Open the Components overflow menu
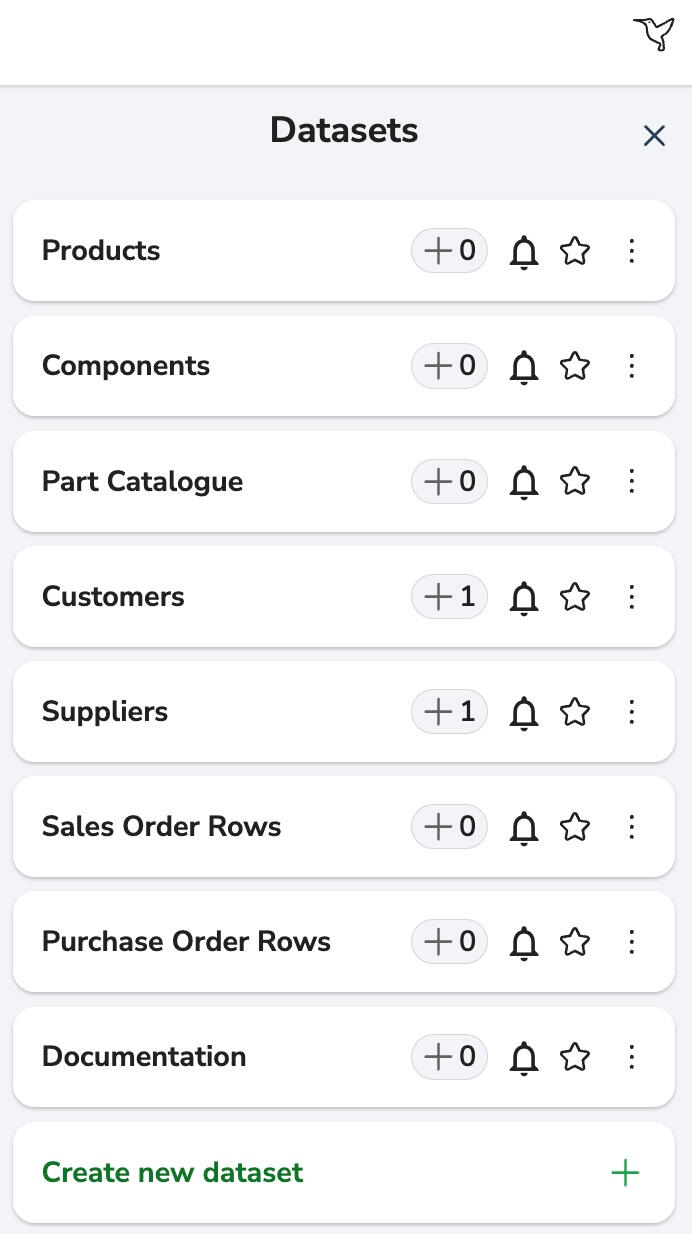692x1234 pixels. tap(631, 366)
